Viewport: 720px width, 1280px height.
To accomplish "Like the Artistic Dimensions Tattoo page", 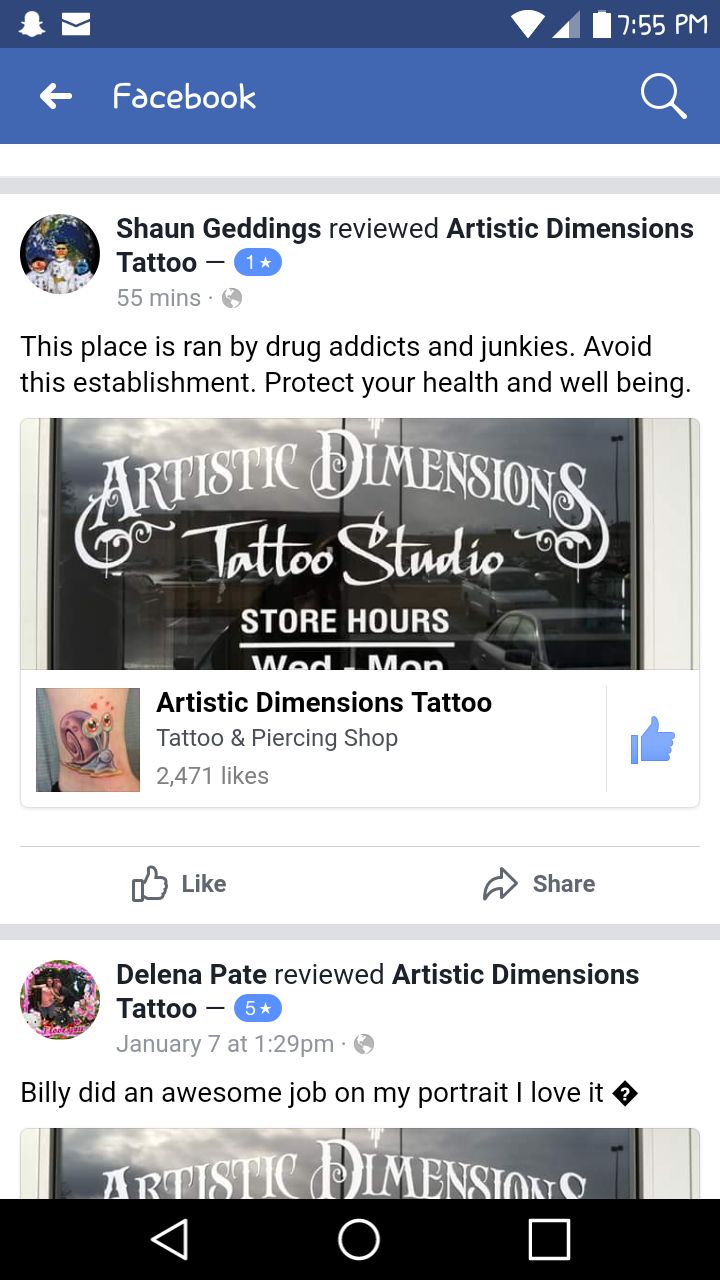I will [x=653, y=739].
